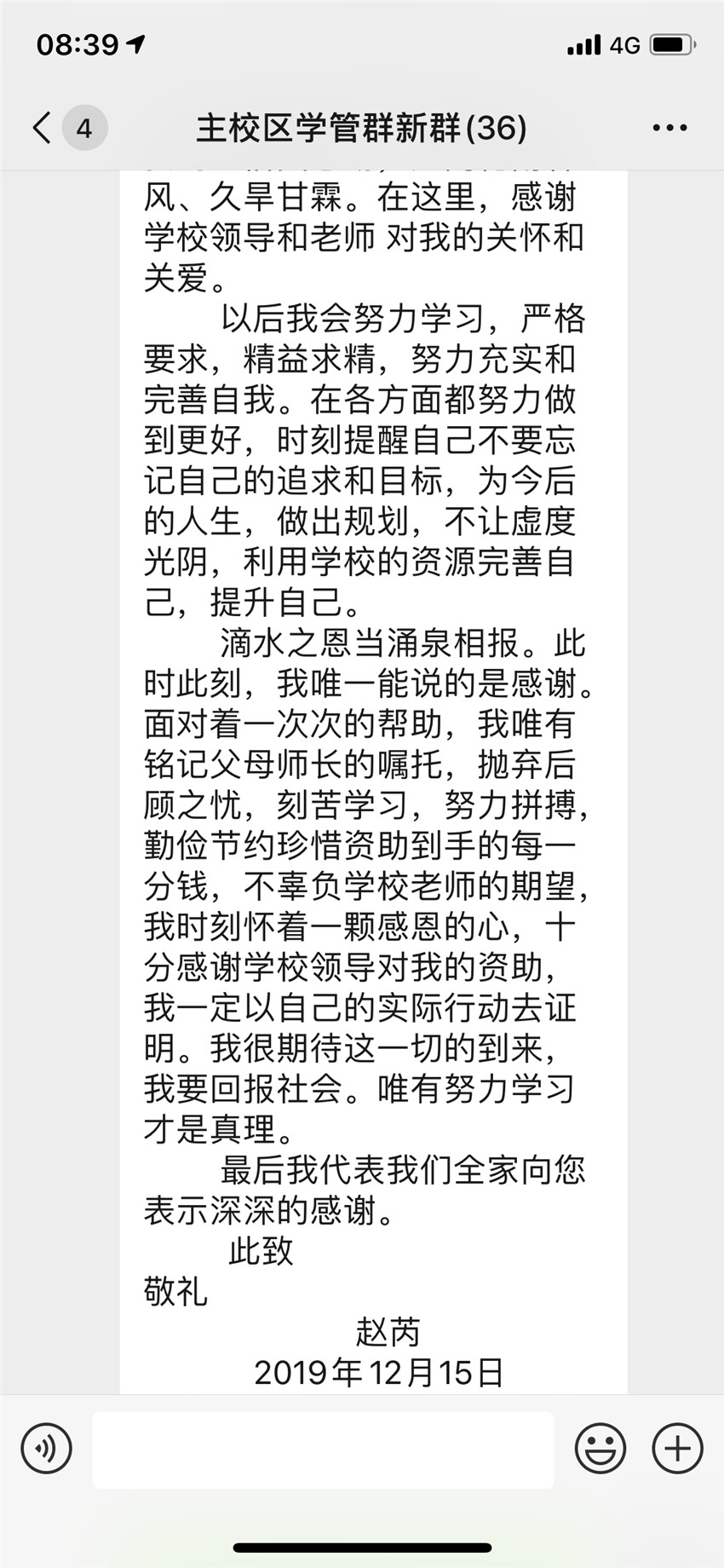
Task: Go back to the chat list
Action: click(43, 128)
